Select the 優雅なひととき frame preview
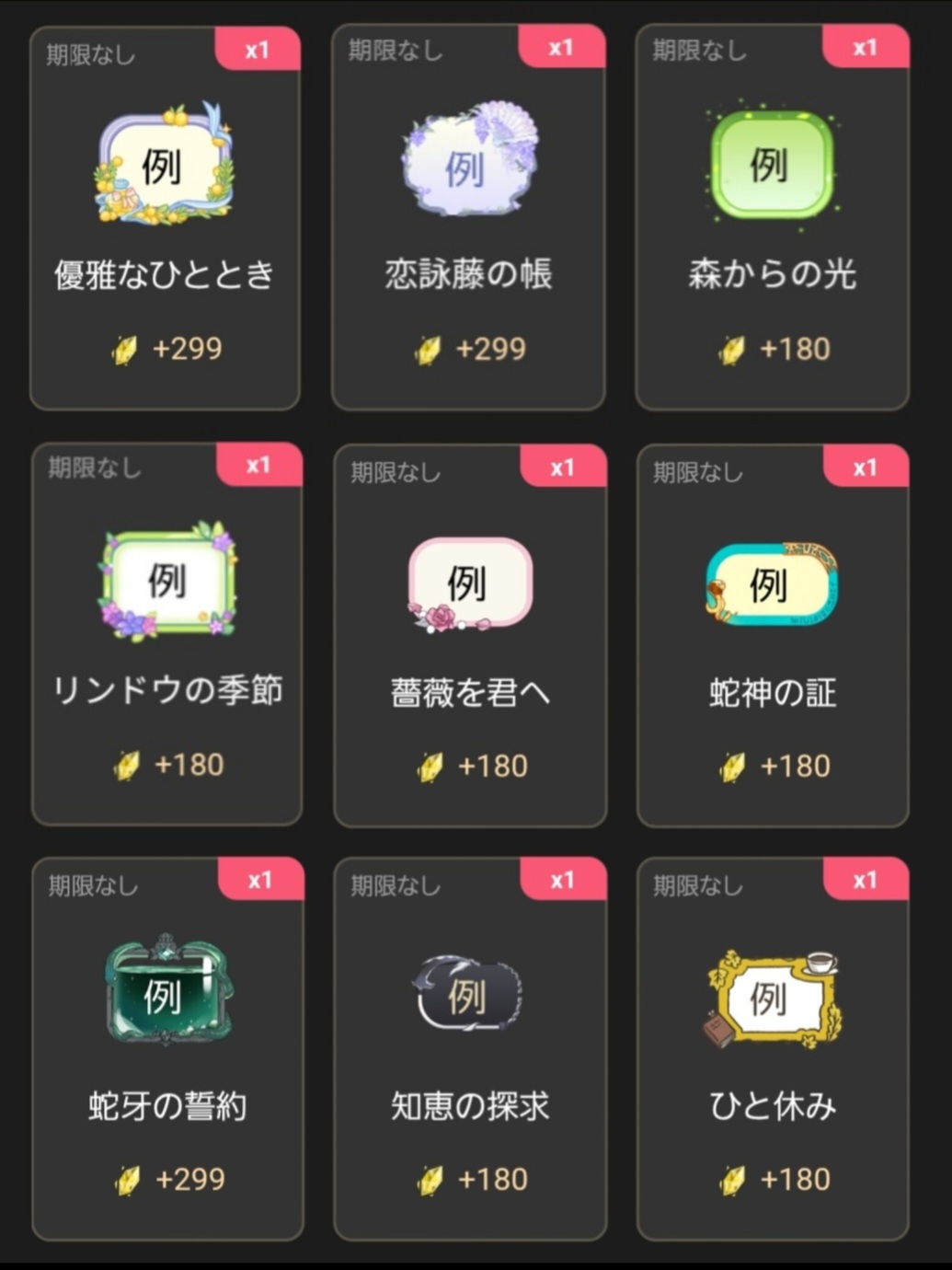This screenshot has height=1270, width=952. click(x=164, y=166)
